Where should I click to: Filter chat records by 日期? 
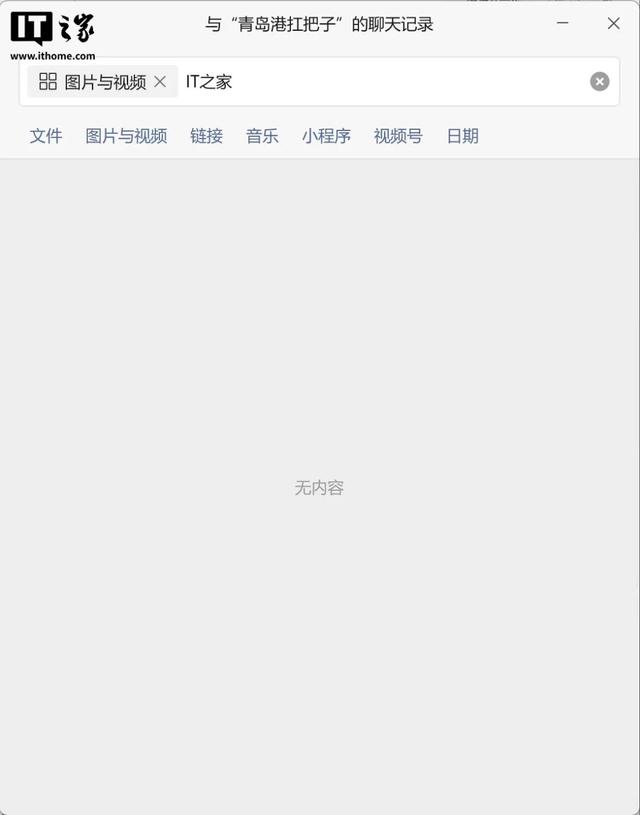click(462, 136)
